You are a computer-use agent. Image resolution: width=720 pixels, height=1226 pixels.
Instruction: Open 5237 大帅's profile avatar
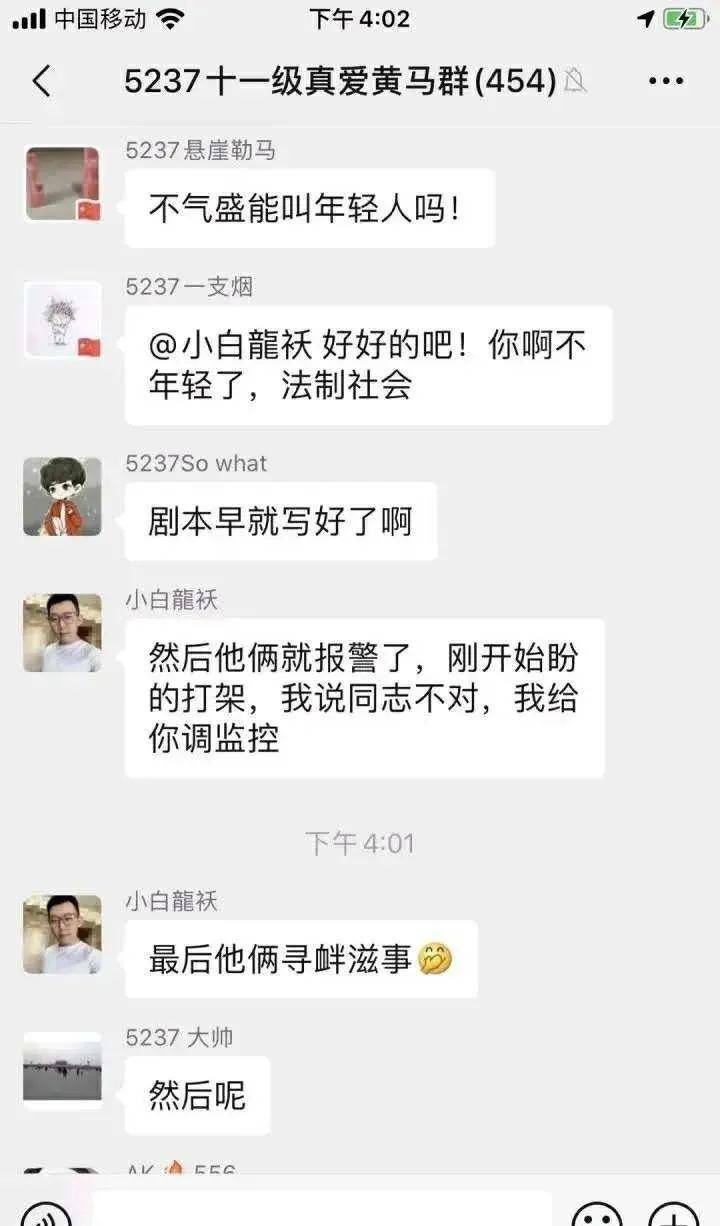[x=62, y=1071]
